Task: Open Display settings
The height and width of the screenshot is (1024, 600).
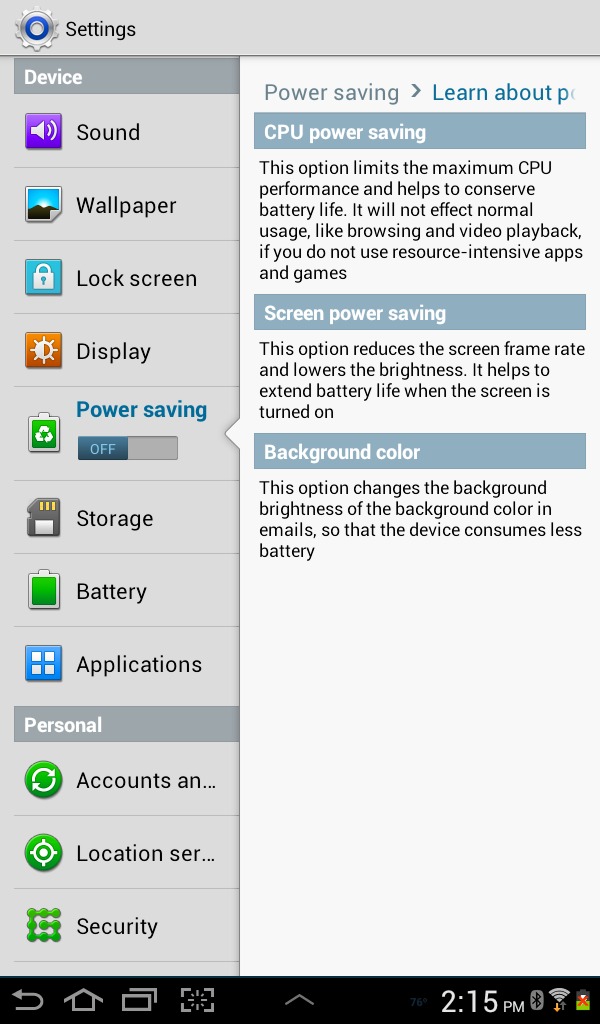Action: (126, 351)
